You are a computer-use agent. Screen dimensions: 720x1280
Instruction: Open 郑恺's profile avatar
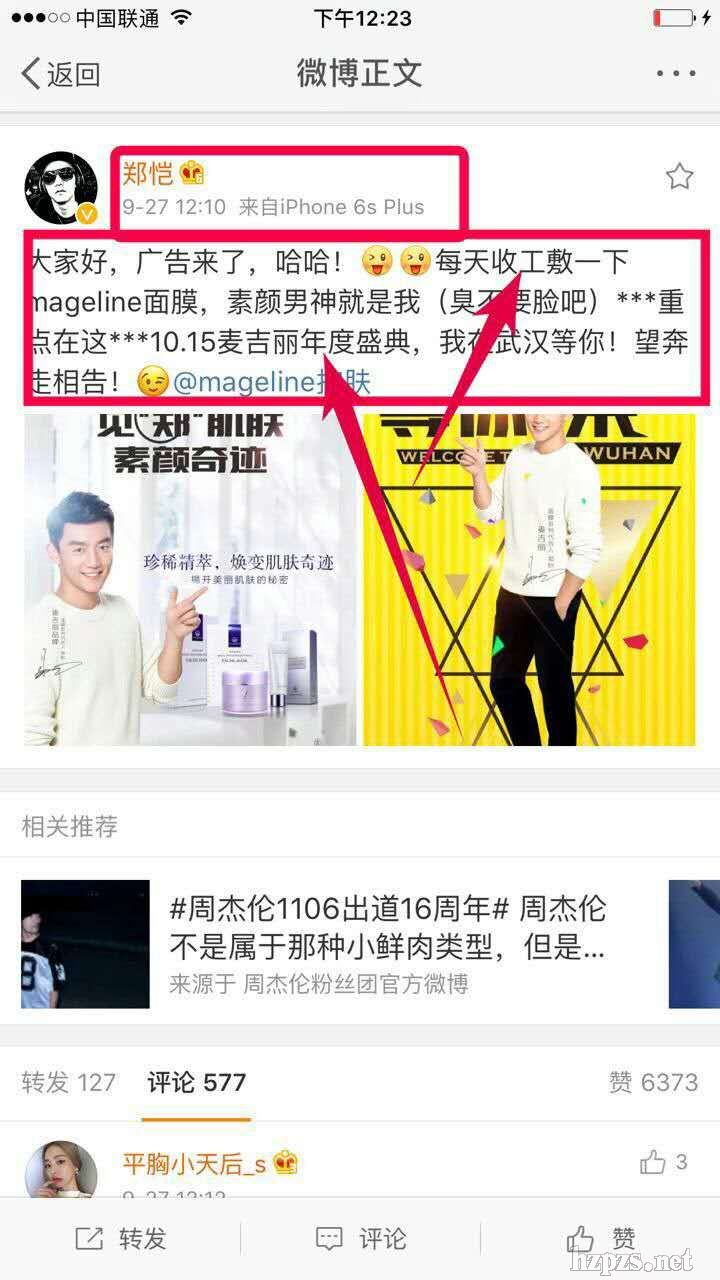[61, 189]
